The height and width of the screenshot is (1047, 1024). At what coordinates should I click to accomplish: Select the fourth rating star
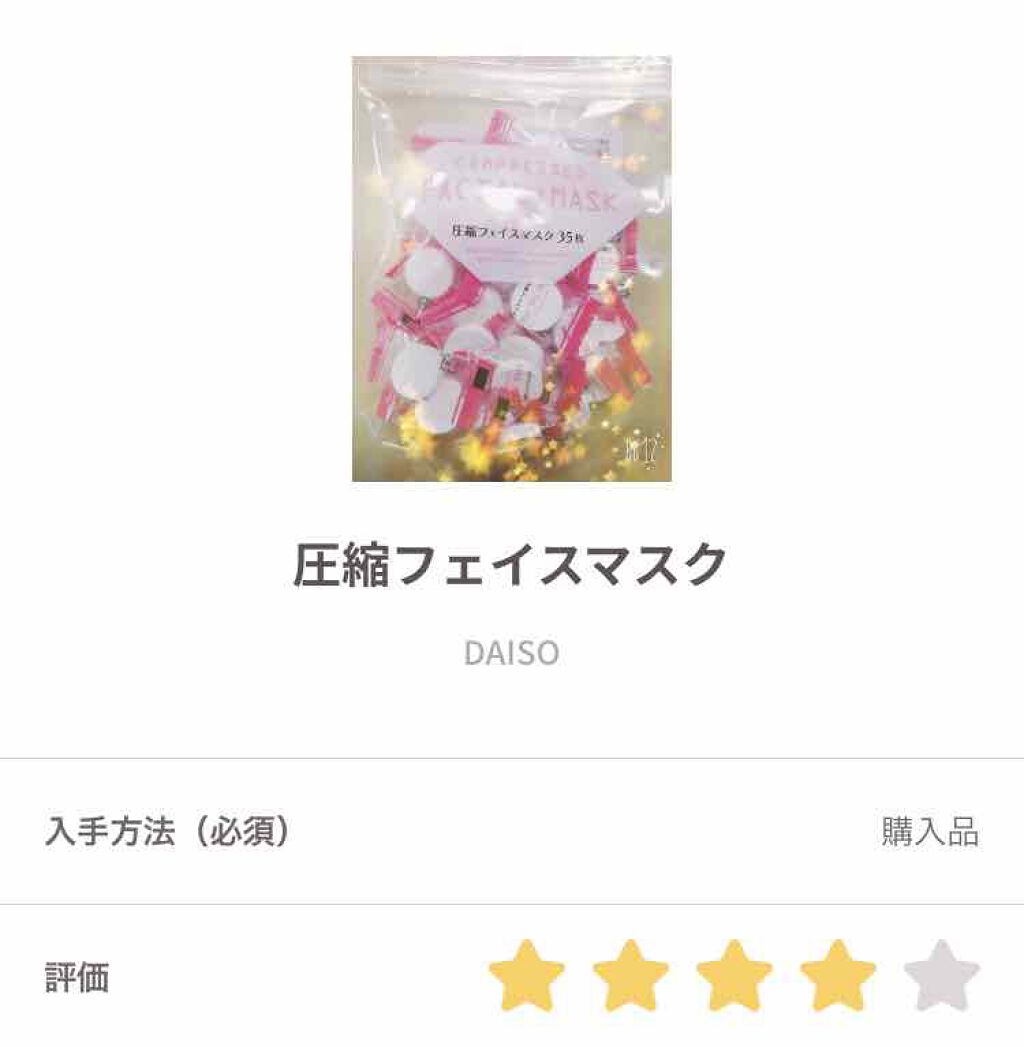pos(838,976)
